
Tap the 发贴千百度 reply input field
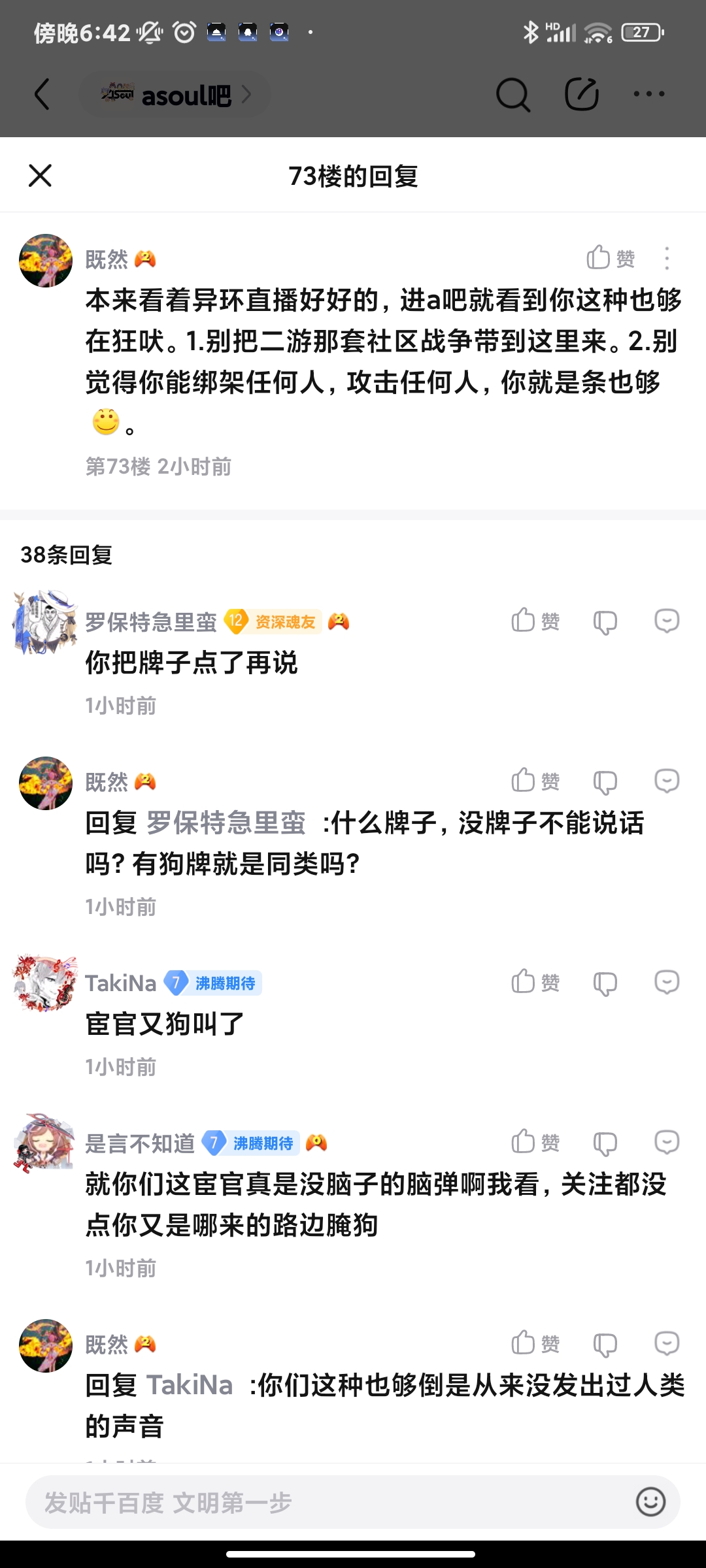tap(327, 1503)
